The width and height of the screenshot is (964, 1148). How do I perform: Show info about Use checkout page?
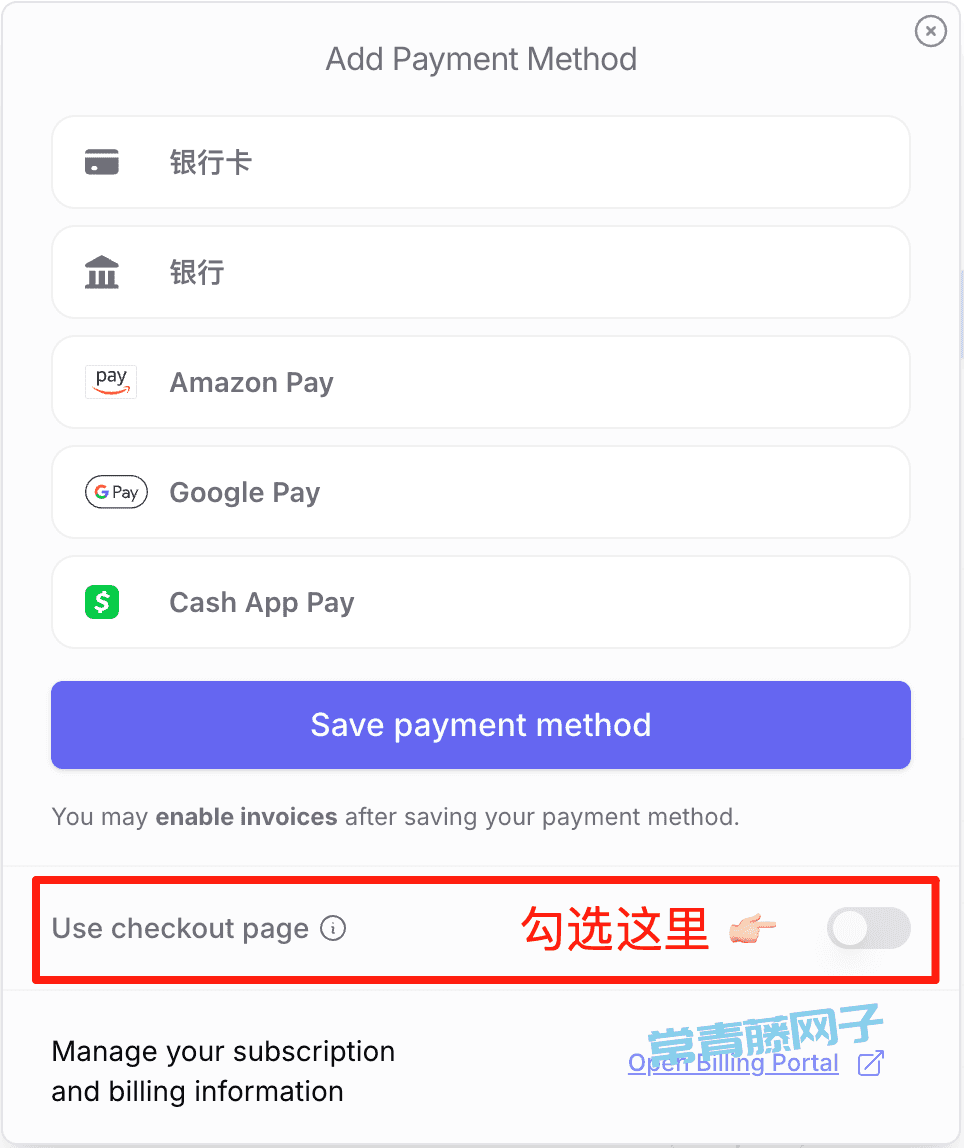pyautogui.click(x=333, y=929)
